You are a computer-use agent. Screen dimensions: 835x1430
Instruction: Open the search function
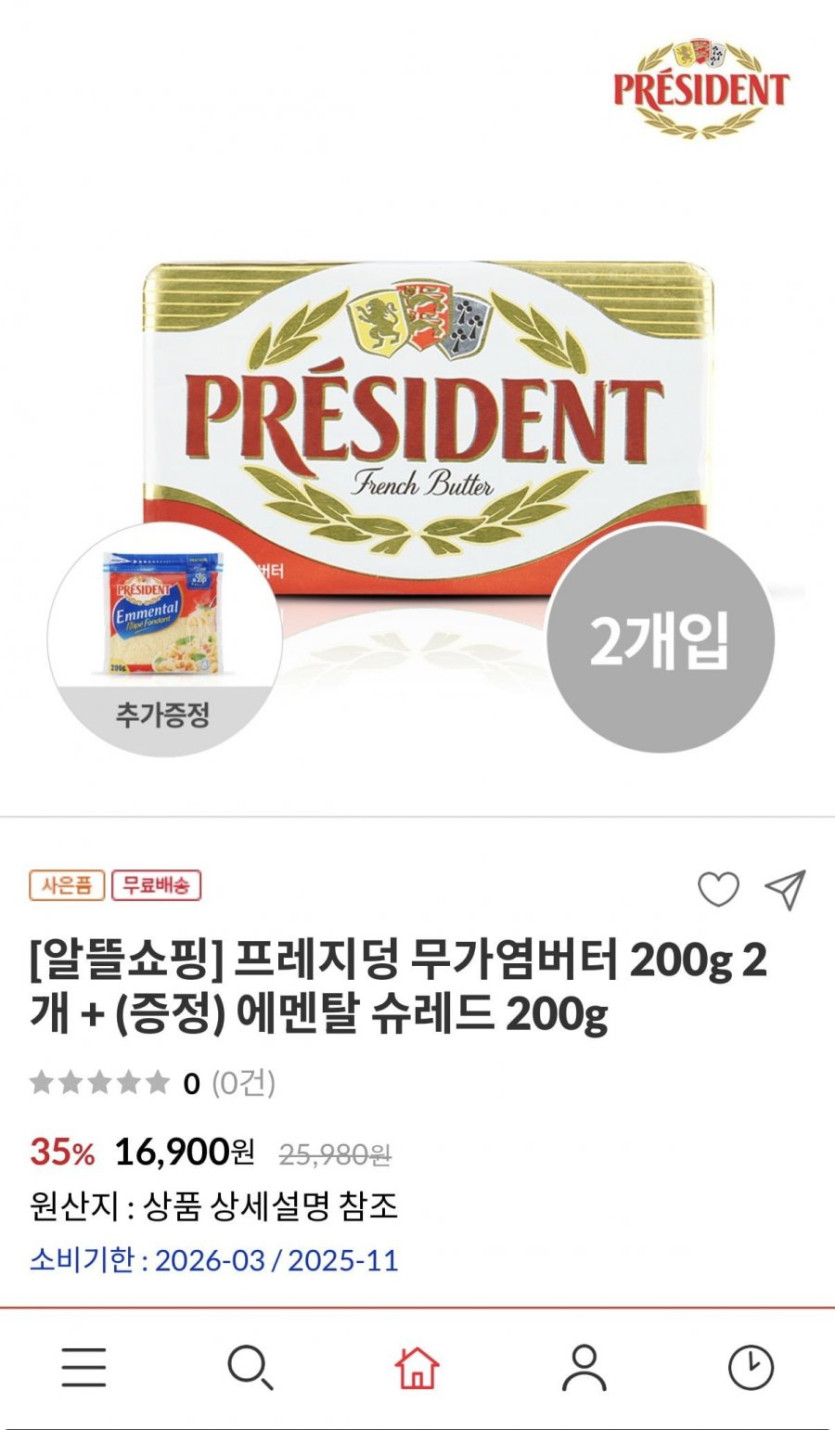(250, 1369)
